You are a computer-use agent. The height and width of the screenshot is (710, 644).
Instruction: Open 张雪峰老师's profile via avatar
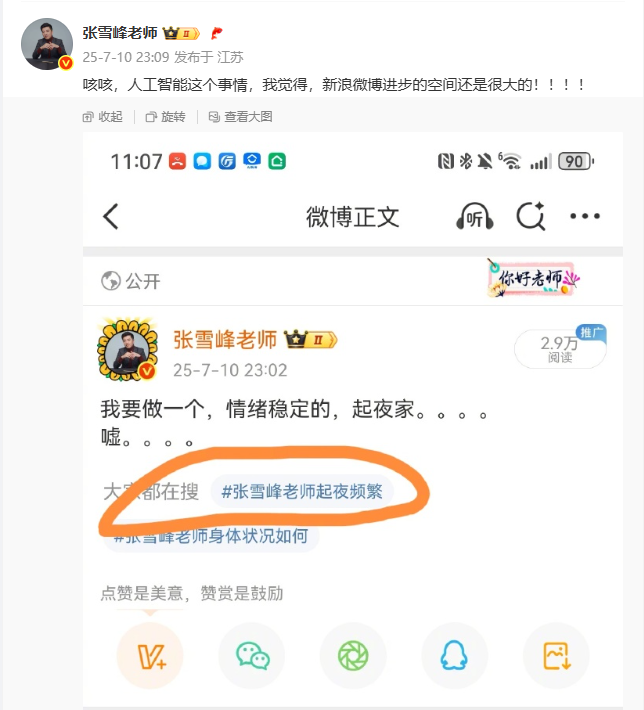point(47,44)
